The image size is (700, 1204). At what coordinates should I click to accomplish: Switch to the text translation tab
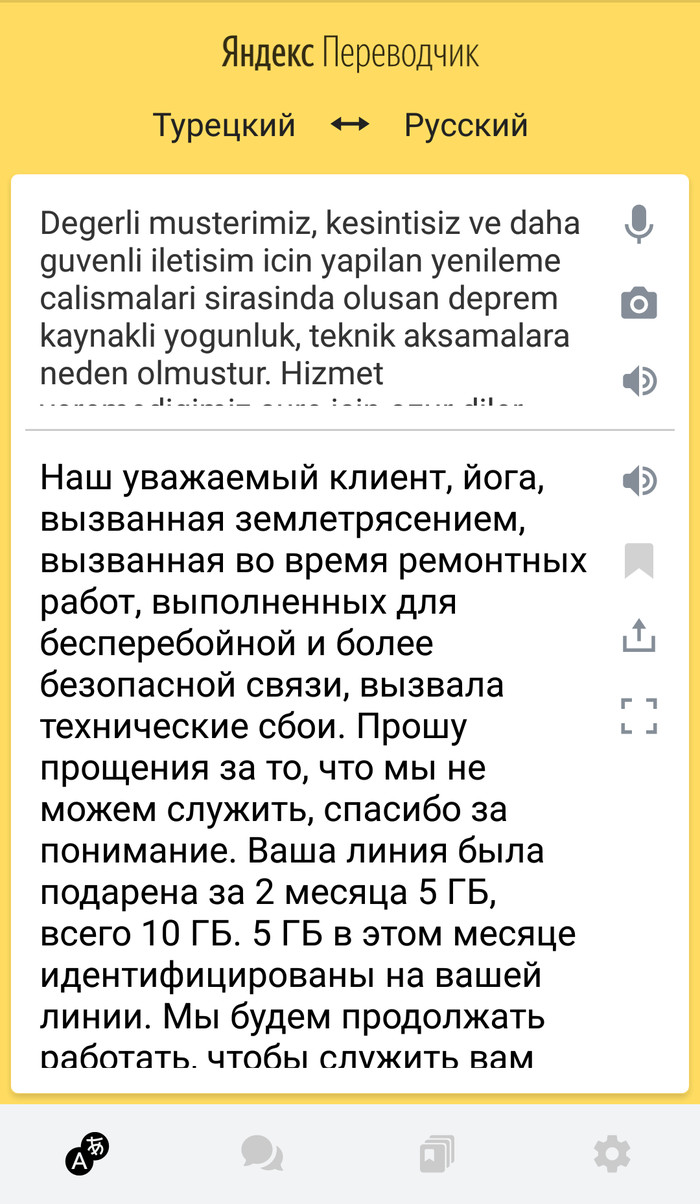(x=87, y=1154)
